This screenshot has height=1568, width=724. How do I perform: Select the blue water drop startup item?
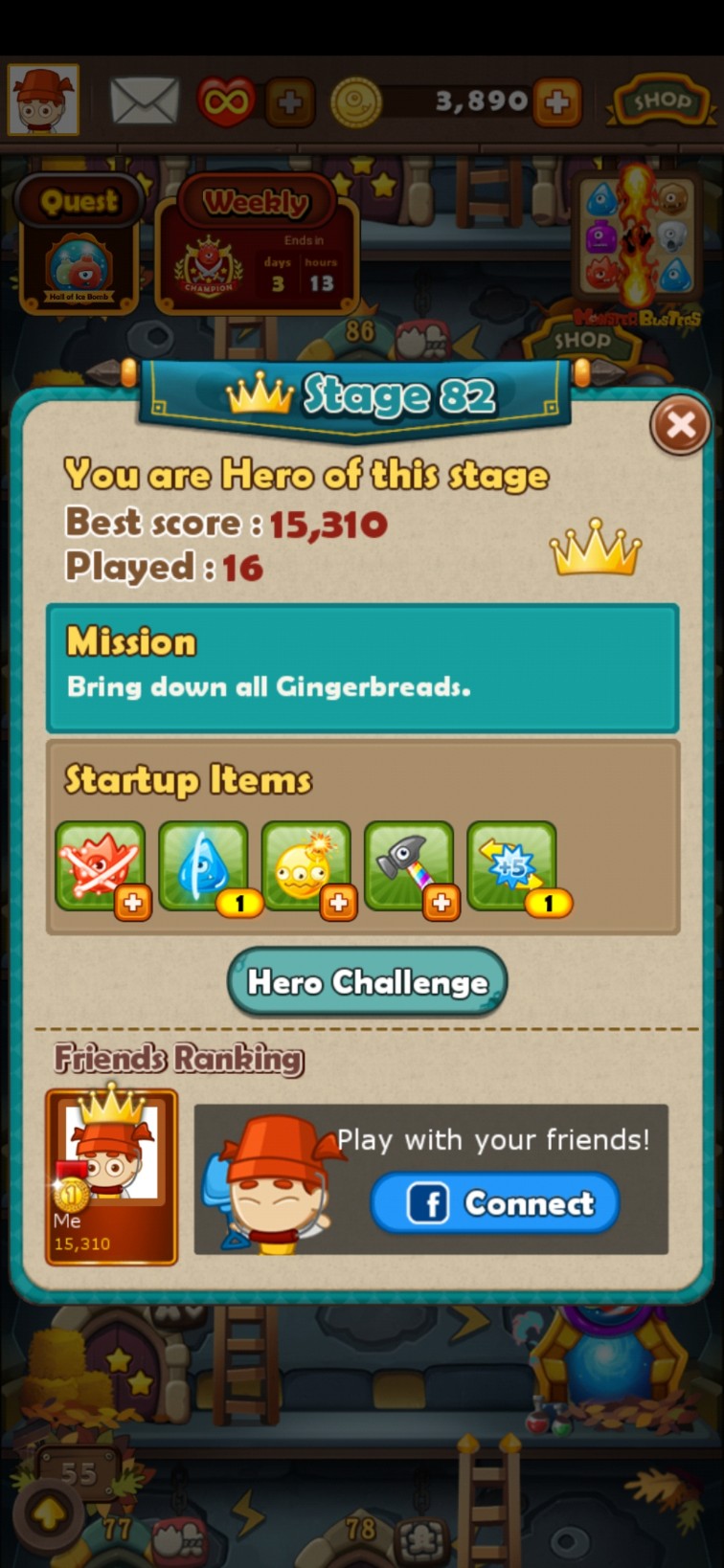(204, 866)
